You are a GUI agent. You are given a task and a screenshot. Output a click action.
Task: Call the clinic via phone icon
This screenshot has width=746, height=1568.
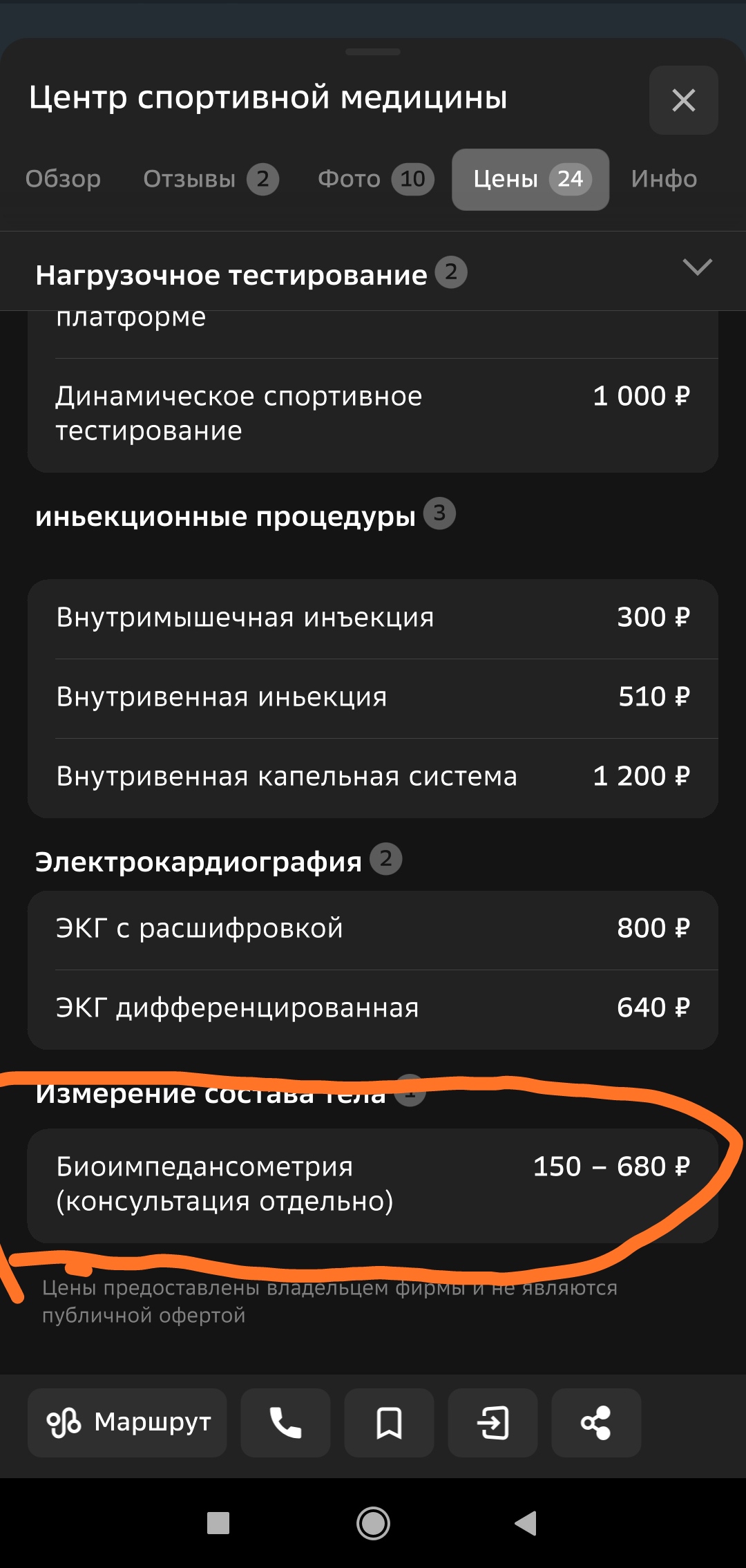point(285,1422)
